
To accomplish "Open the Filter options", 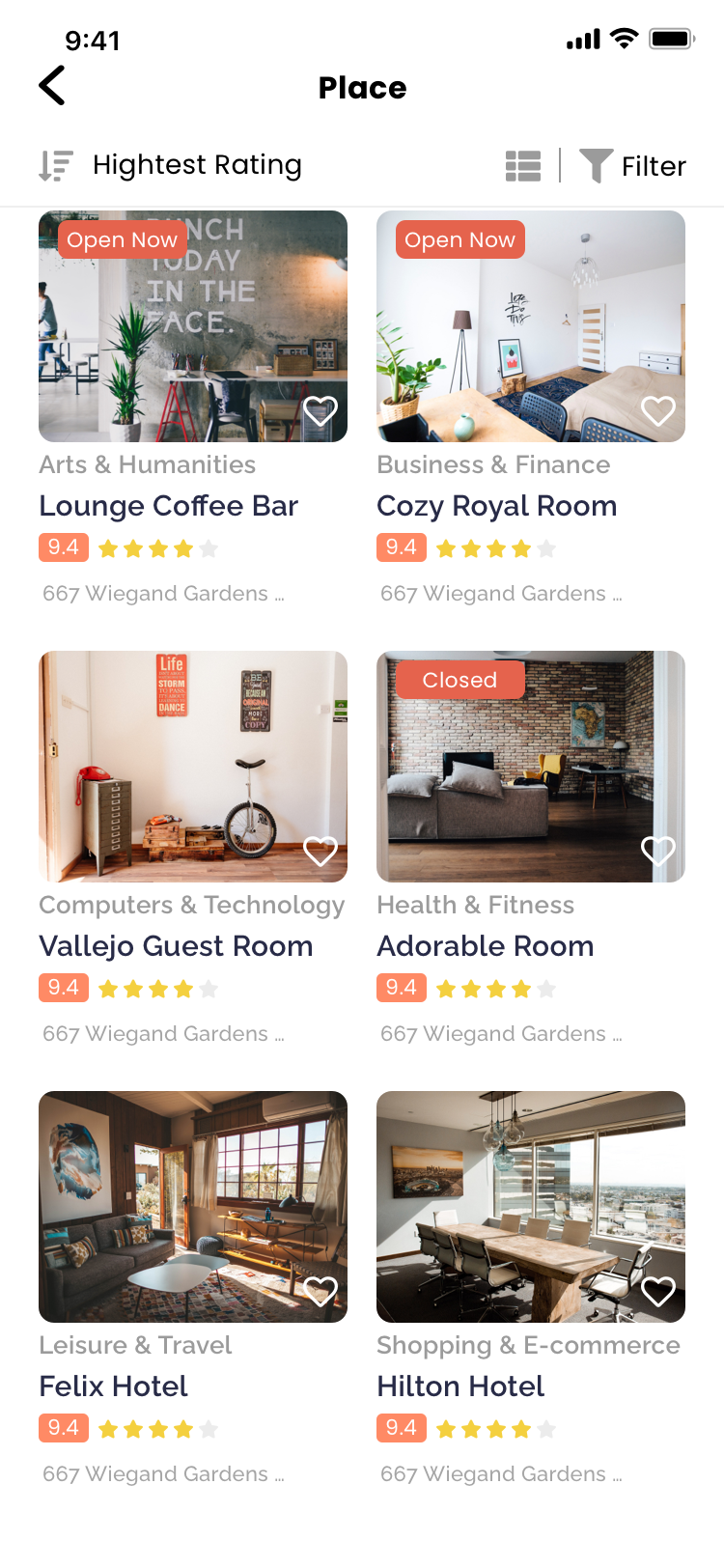I will [633, 166].
